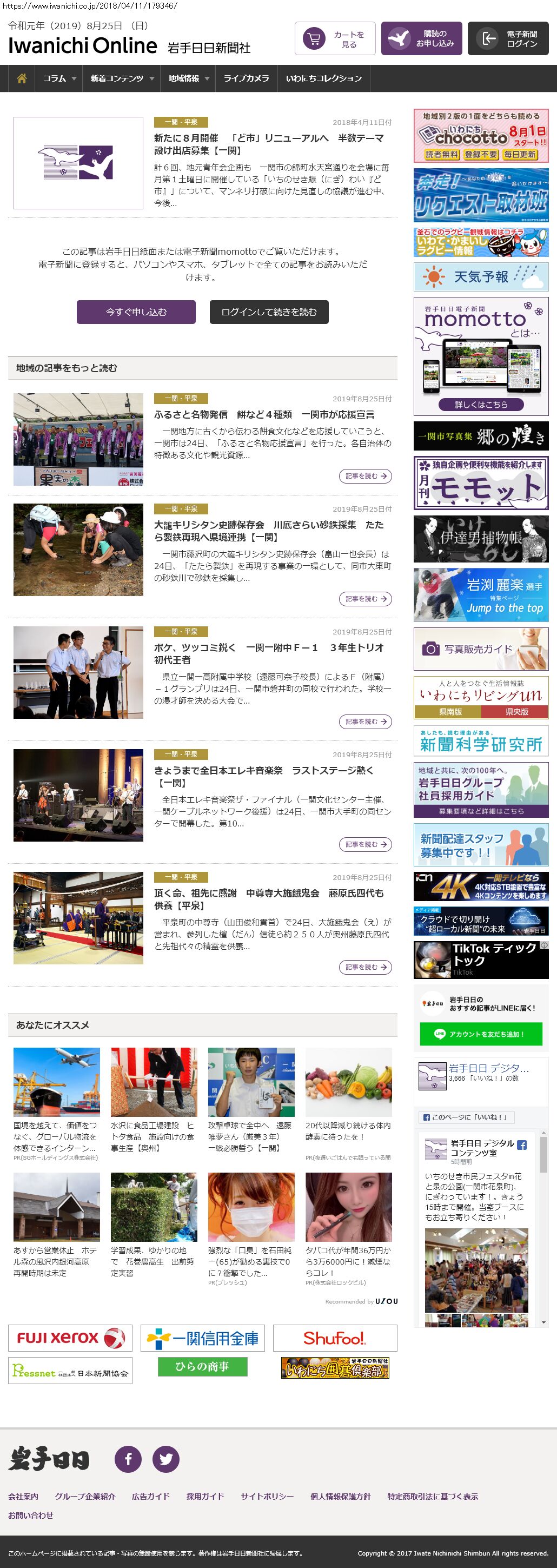Tap the カートを見る button
The height and width of the screenshot is (1568, 557).
click(x=334, y=39)
